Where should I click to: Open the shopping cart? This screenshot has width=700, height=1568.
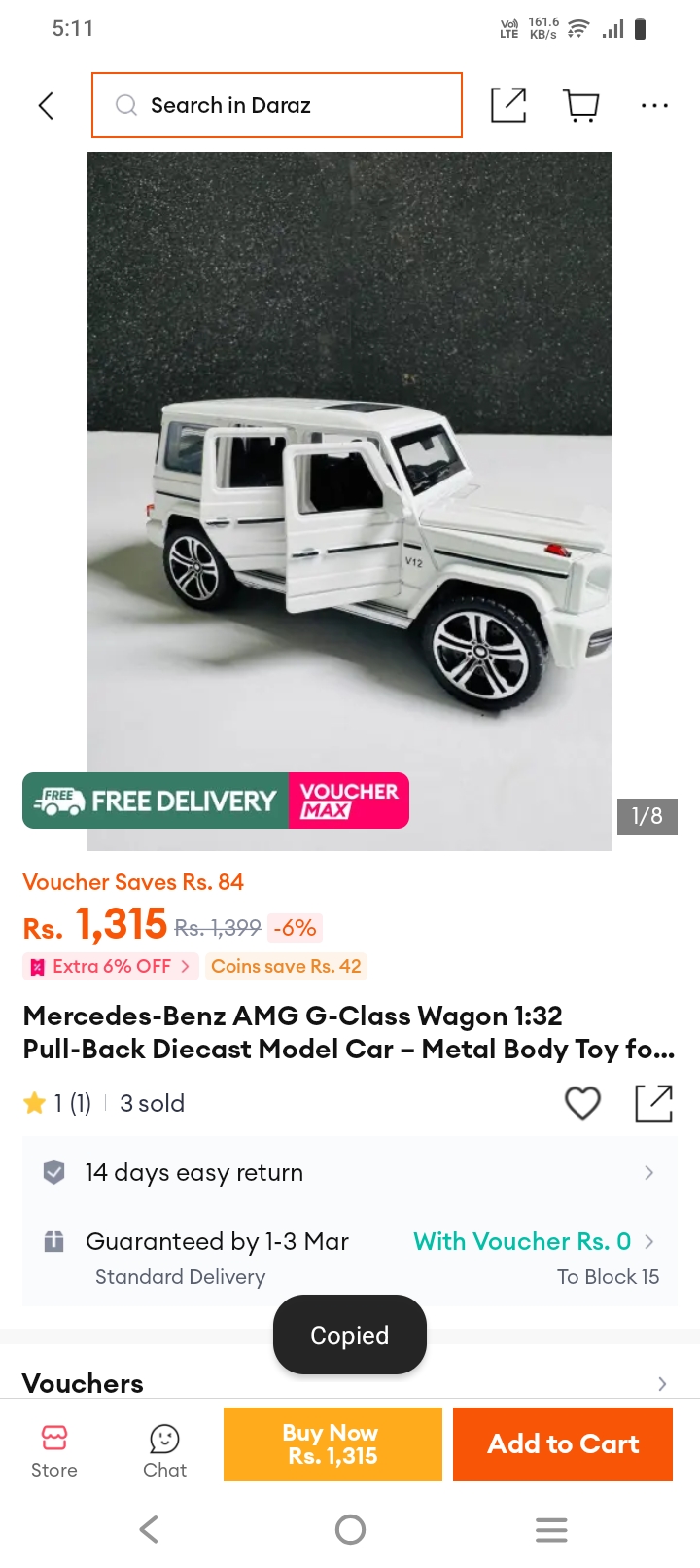tap(581, 105)
